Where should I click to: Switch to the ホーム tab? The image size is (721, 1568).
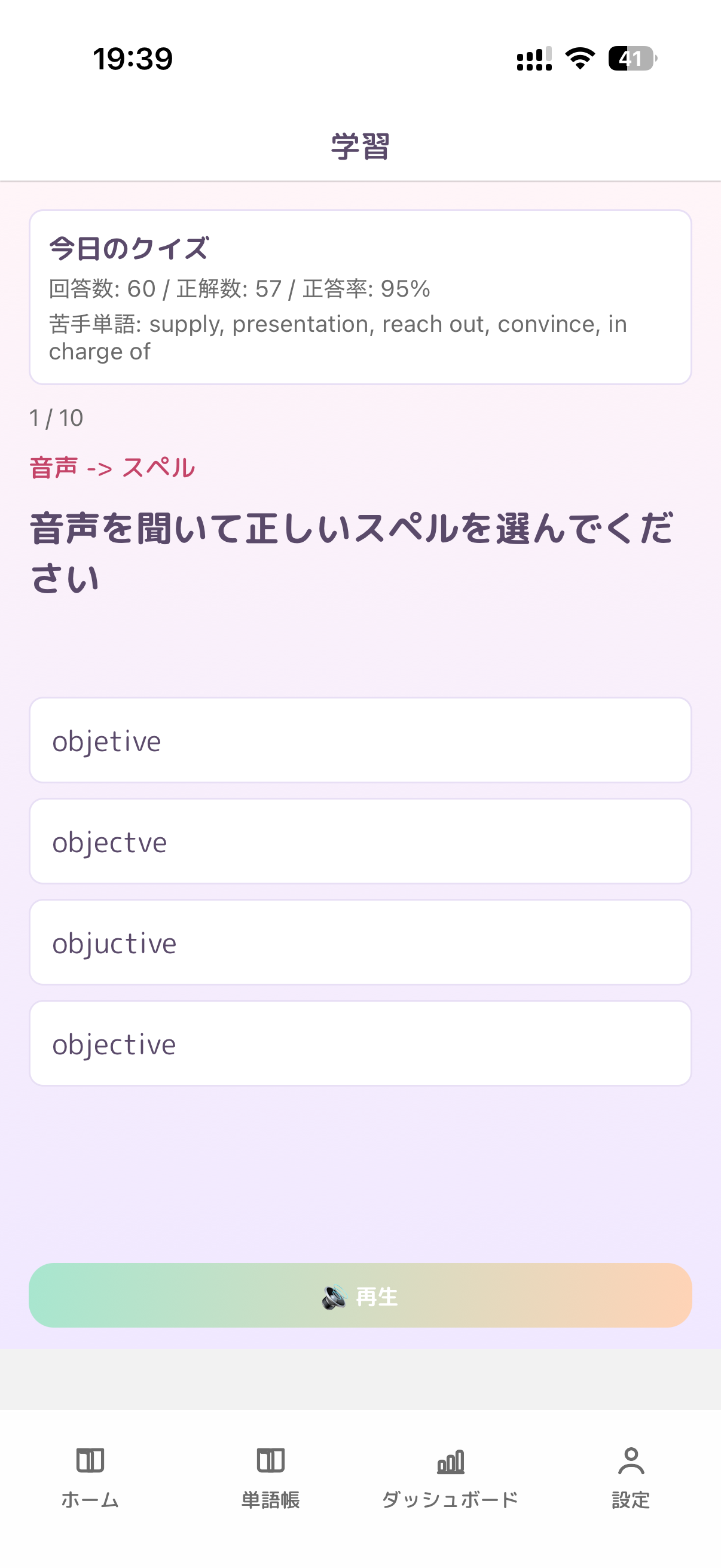coord(90,1500)
